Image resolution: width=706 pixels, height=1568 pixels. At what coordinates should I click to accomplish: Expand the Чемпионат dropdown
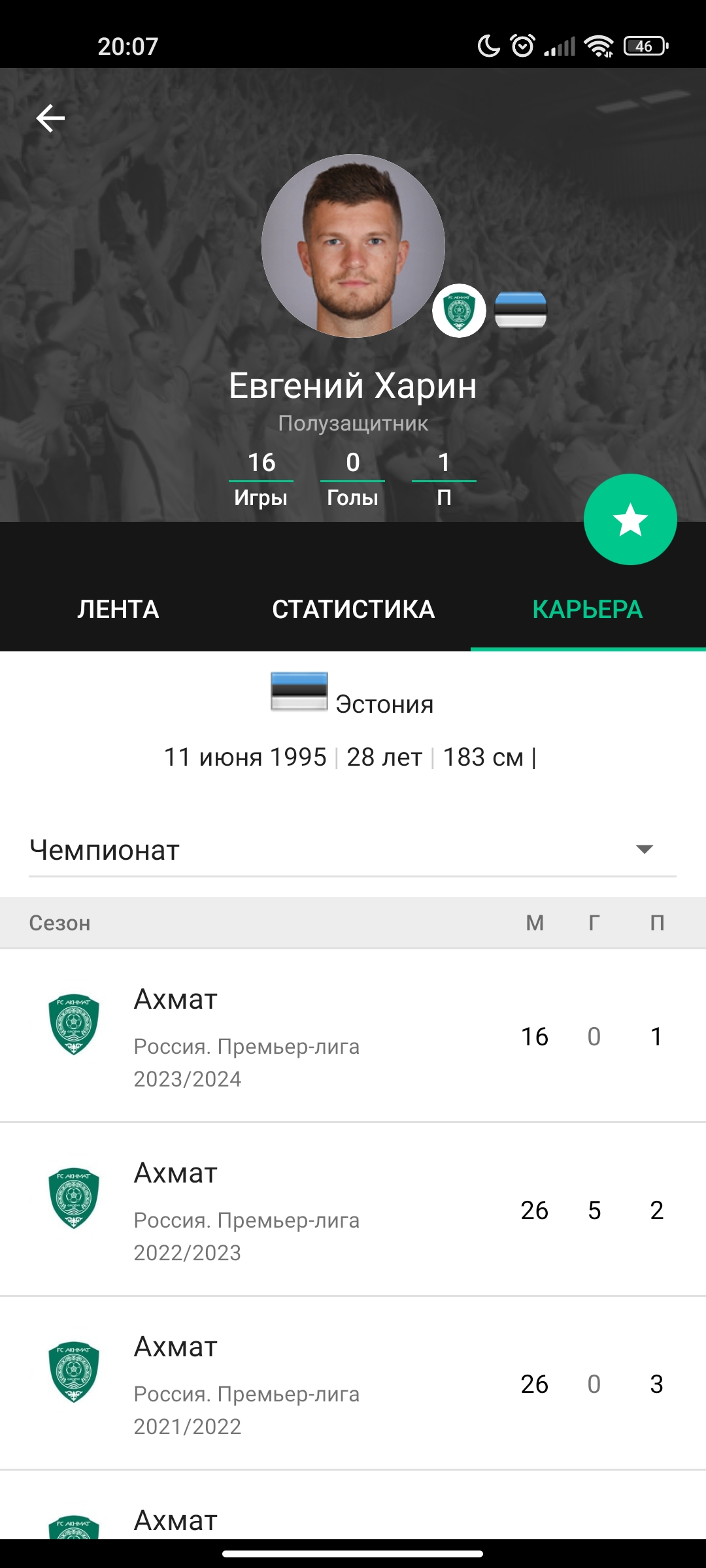[x=353, y=850]
